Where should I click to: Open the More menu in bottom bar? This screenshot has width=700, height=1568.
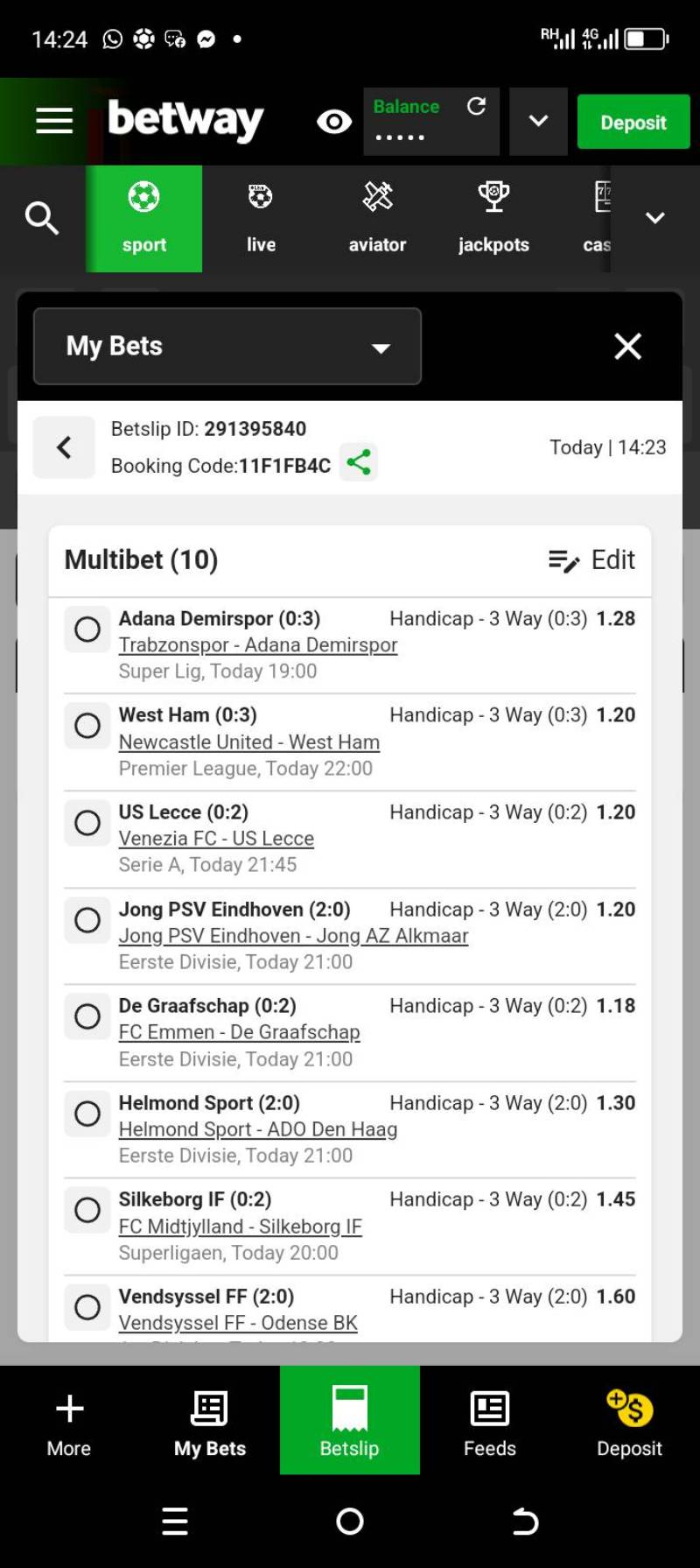coord(69,1420)
